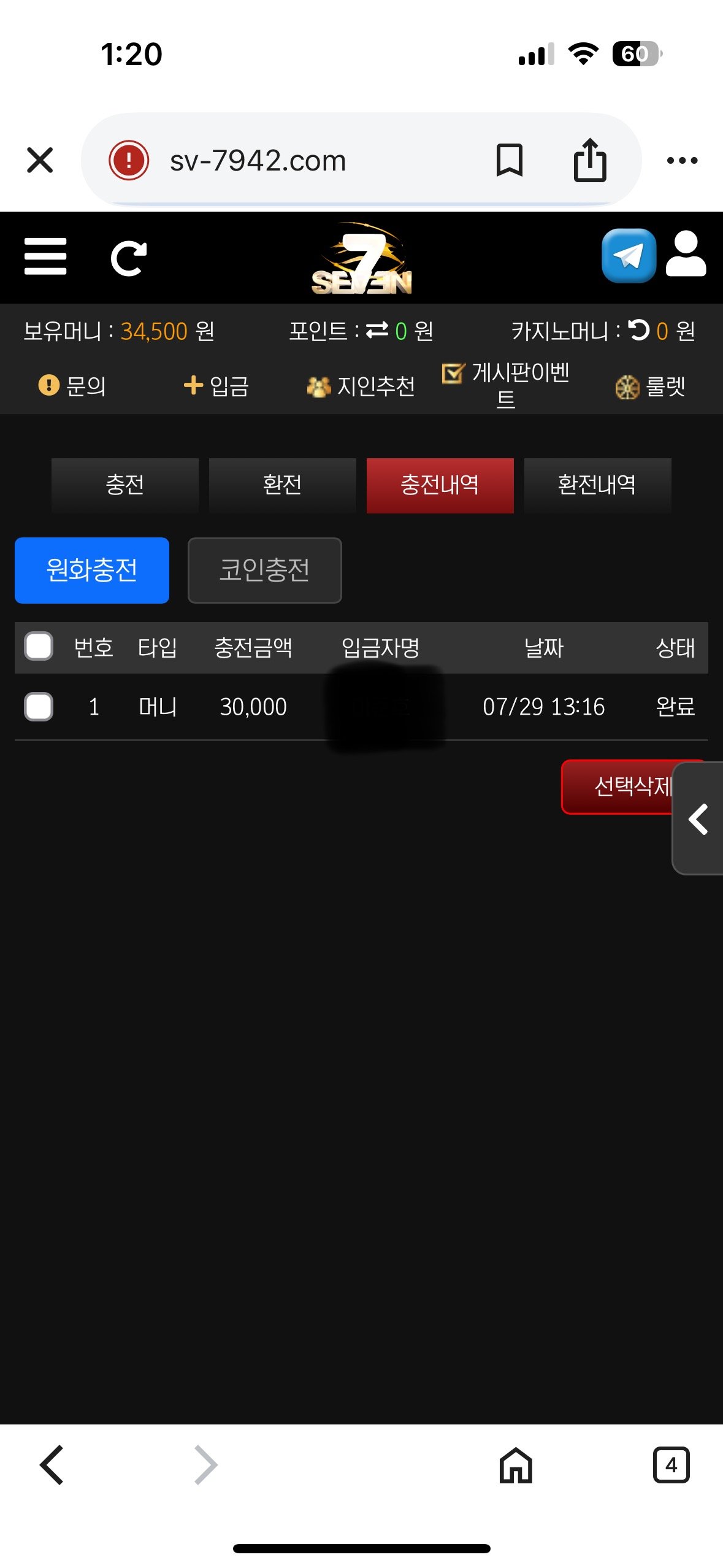Open the 룰렛 roulette page
Screen dimensions: 723x1568
650,386
